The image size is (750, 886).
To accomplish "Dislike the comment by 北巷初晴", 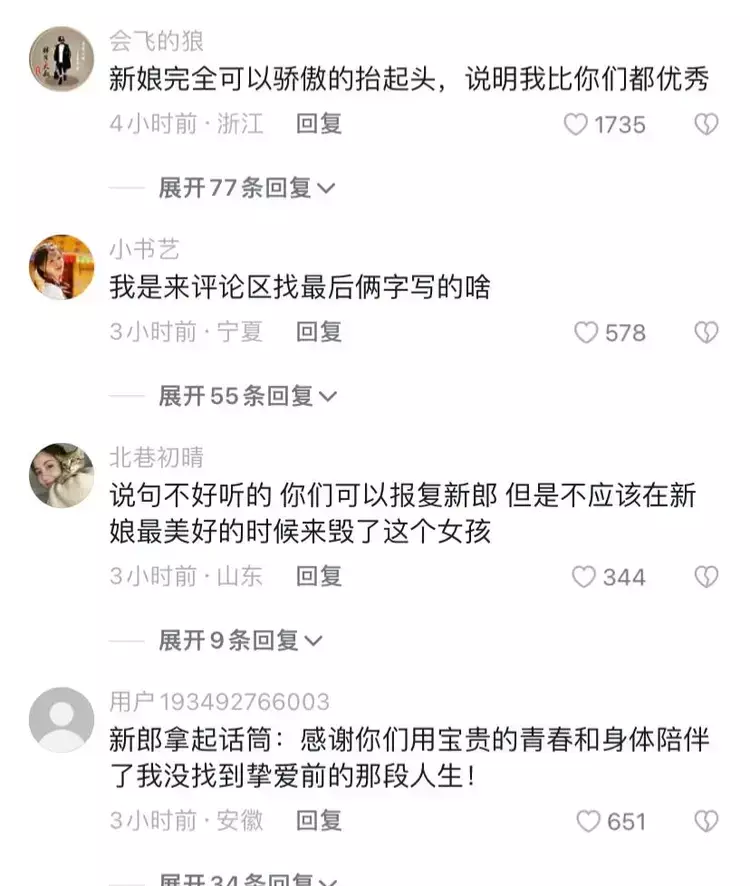I will coord(706,576).
